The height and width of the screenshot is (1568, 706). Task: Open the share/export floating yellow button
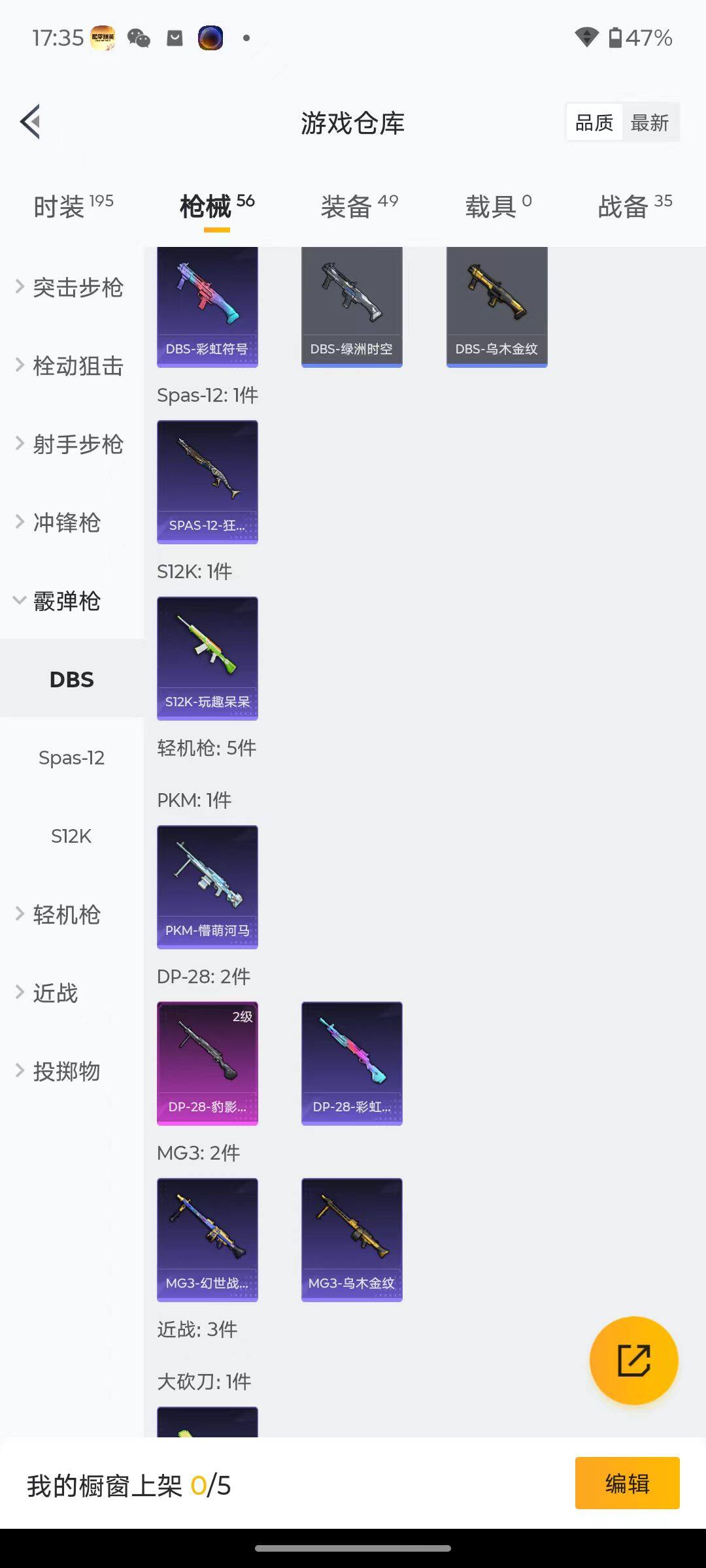(x=632, y=1360)
